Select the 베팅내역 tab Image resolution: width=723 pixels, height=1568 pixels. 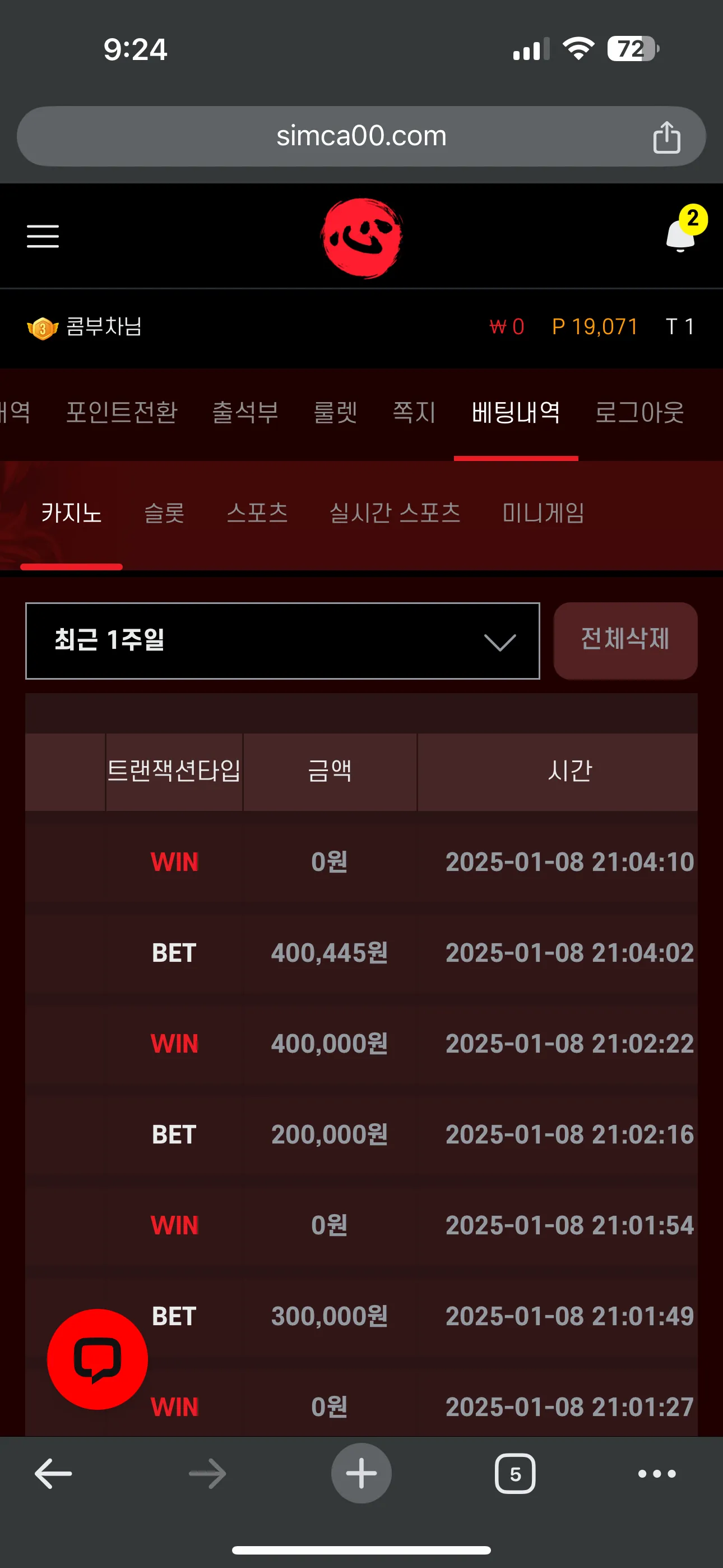coord(516,412)
